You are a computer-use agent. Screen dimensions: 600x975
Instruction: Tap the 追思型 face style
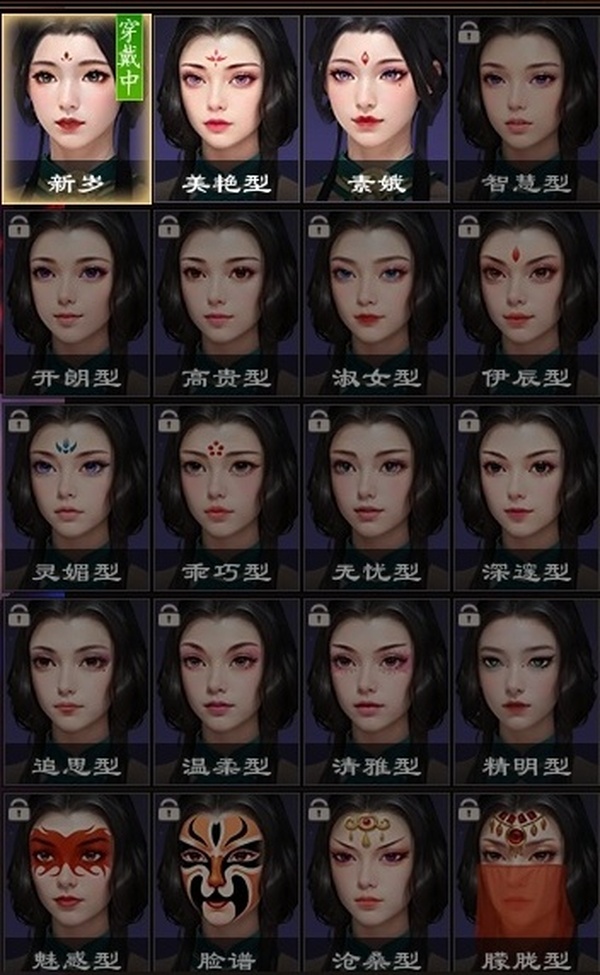point(76,690)
